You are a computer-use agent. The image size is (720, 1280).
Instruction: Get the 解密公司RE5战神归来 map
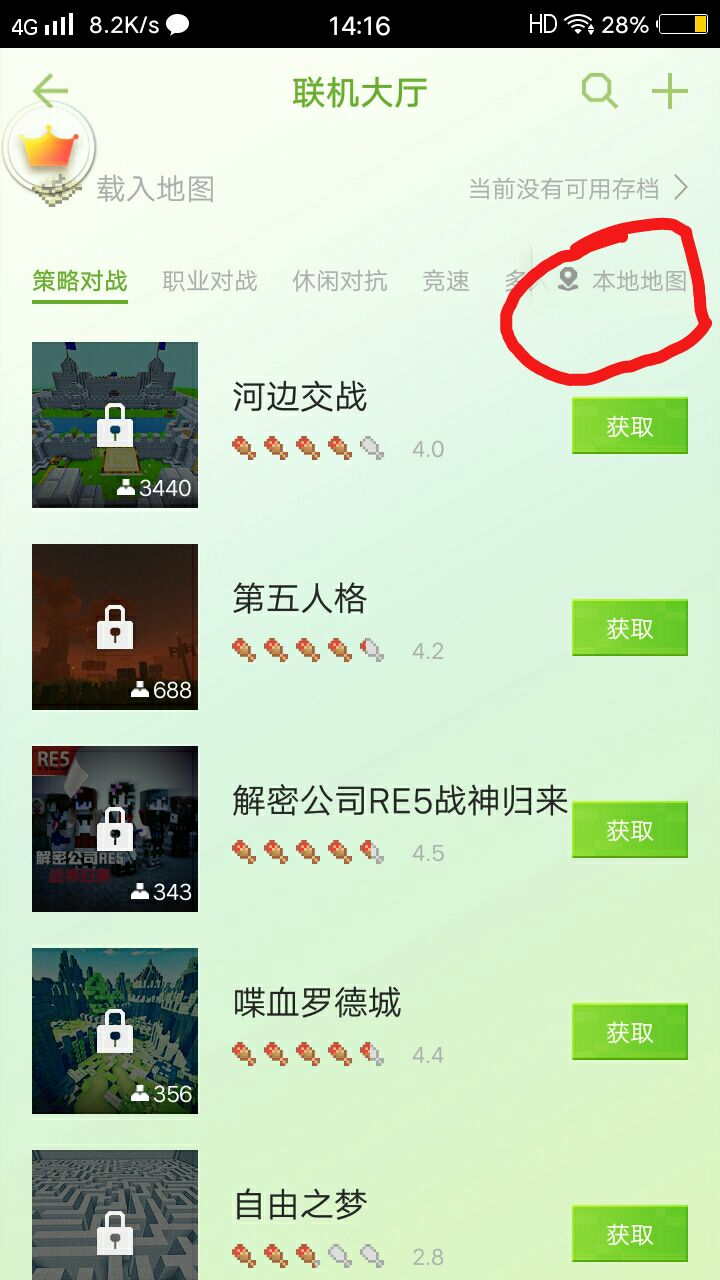(629, 830)
